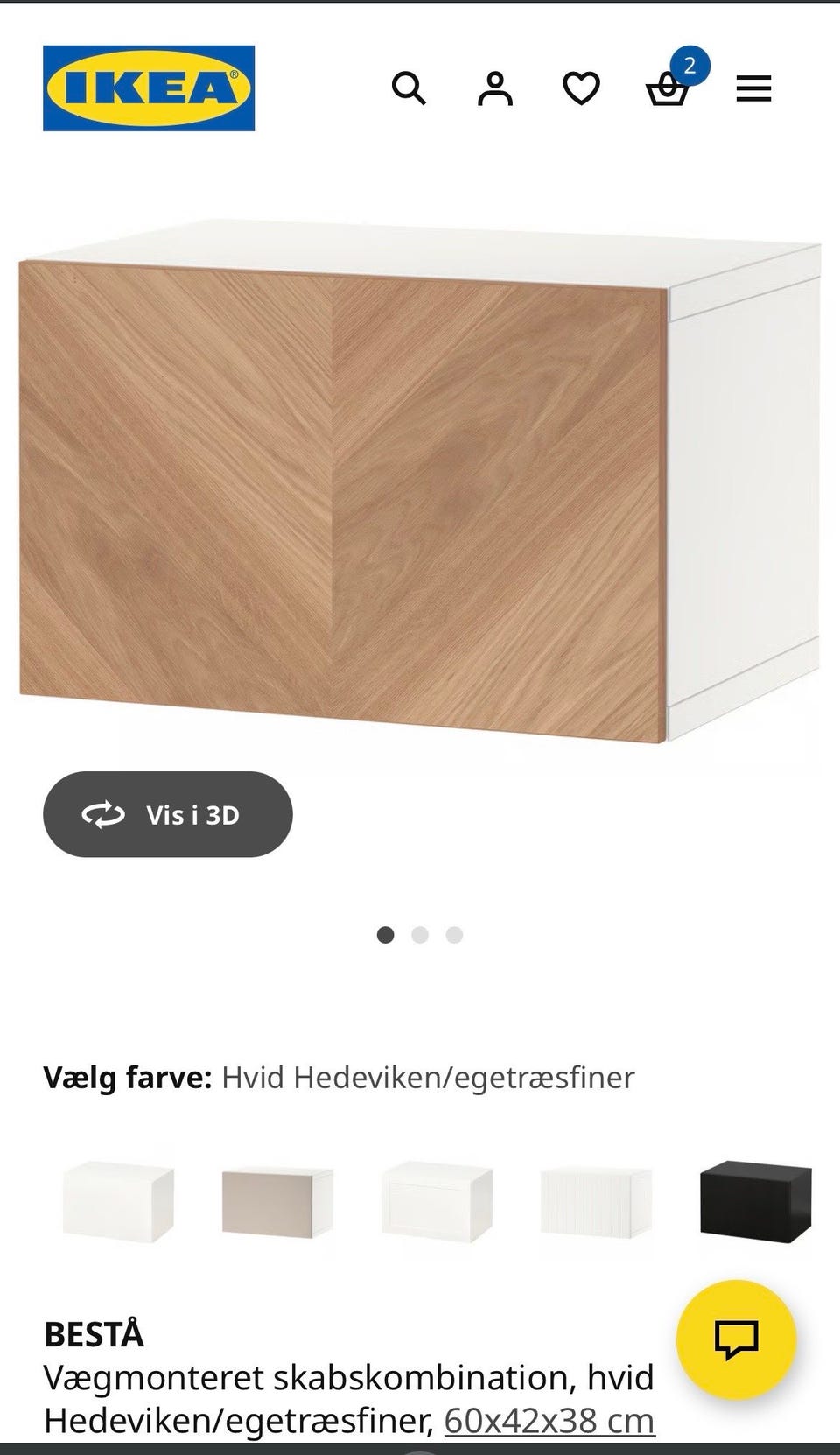Image resolution: width=840 pixels, height=1455 pixels.
Task: Open the hamburger navigation menu
Action: [753, 89]
